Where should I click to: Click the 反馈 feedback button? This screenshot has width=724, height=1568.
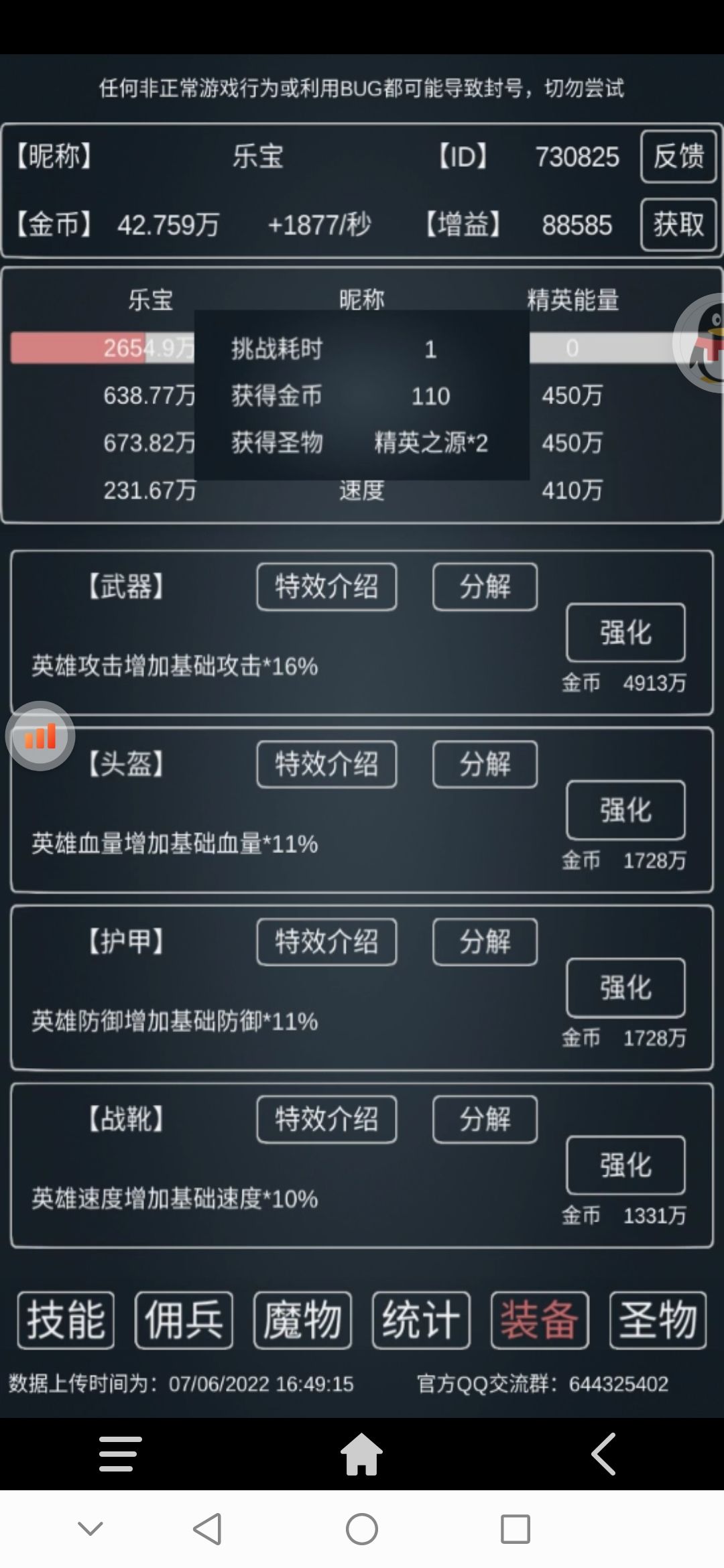[x=678, y=157]
